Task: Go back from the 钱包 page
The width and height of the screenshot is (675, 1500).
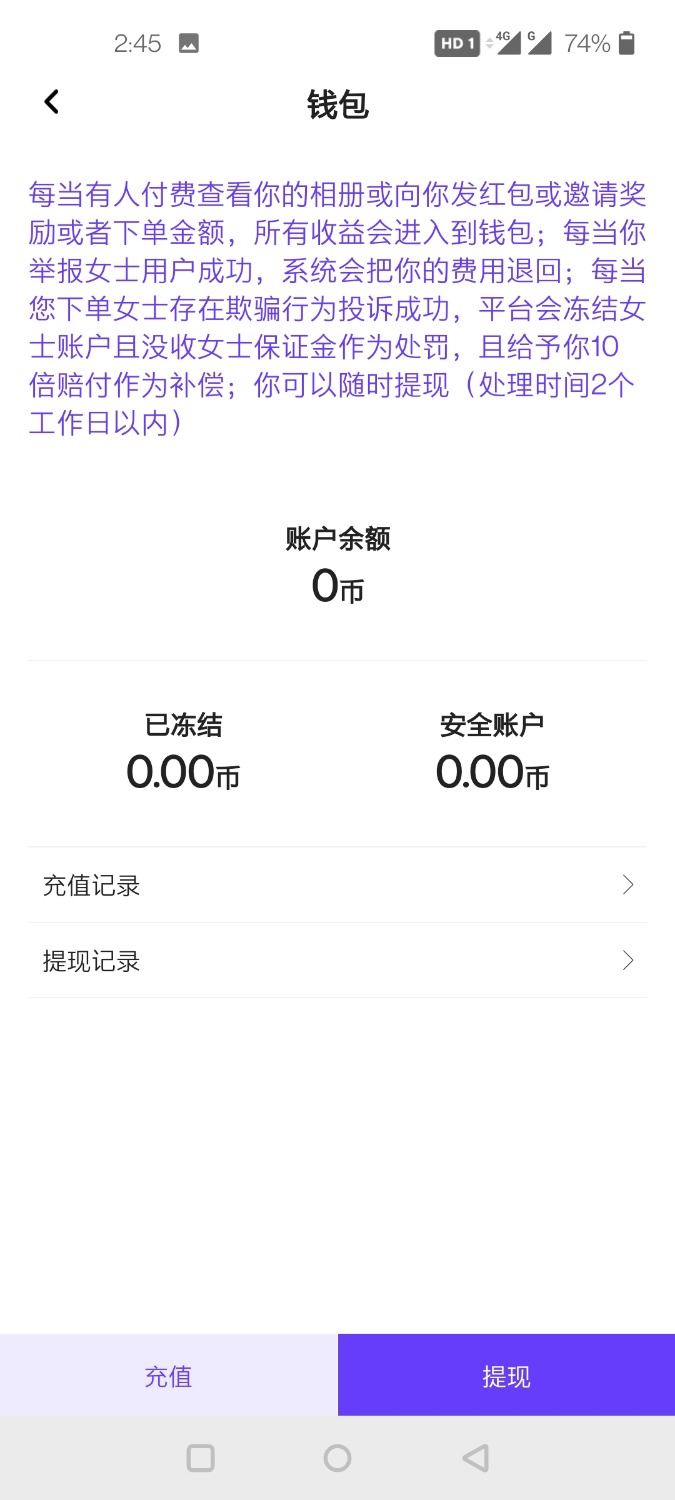Action: tap(52, 102)
